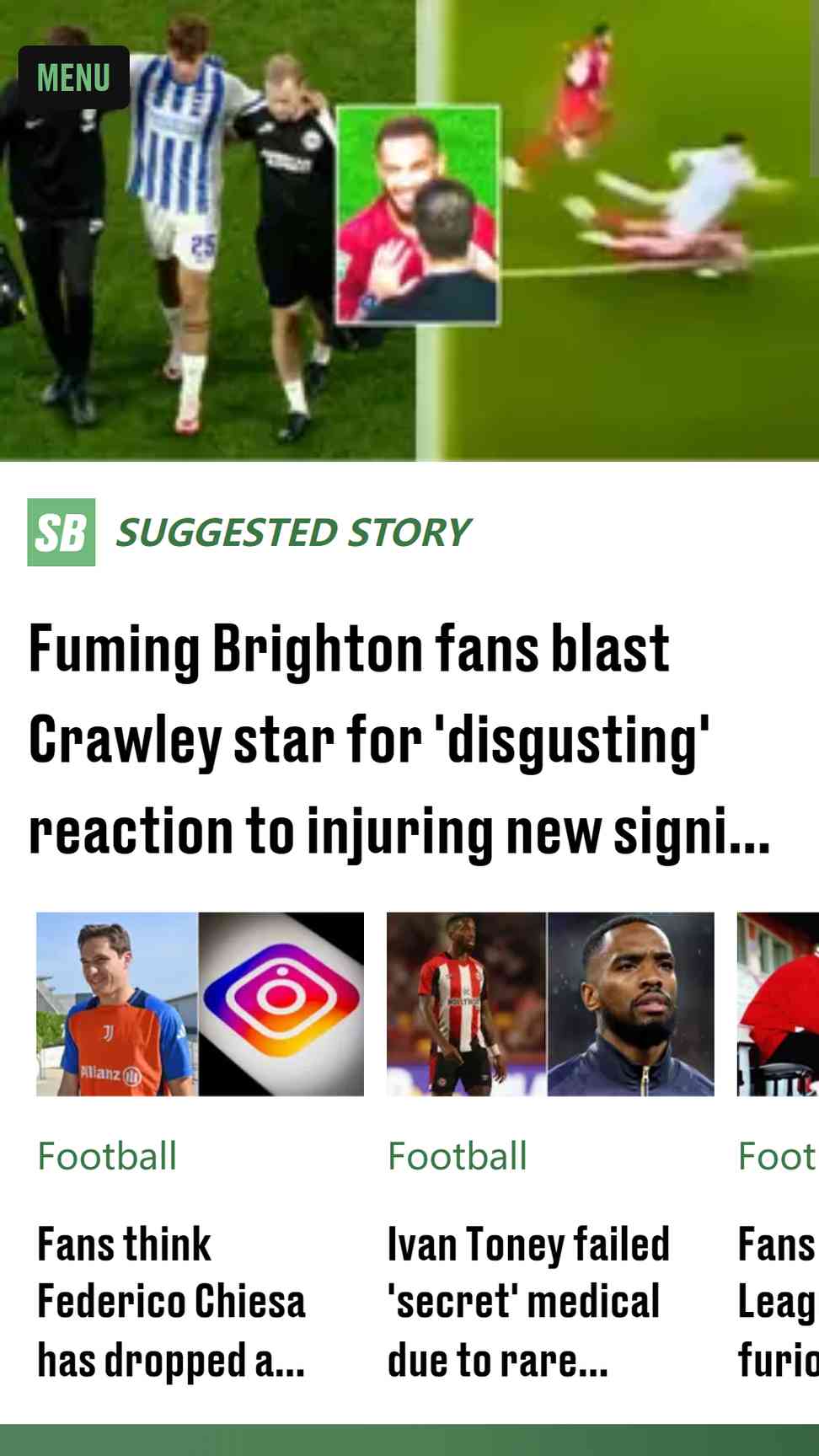Read the Ivan Toney failed medical article
Image resolution: width=819 pixels, height=1456 pixels.
(x=527, y=1302)
